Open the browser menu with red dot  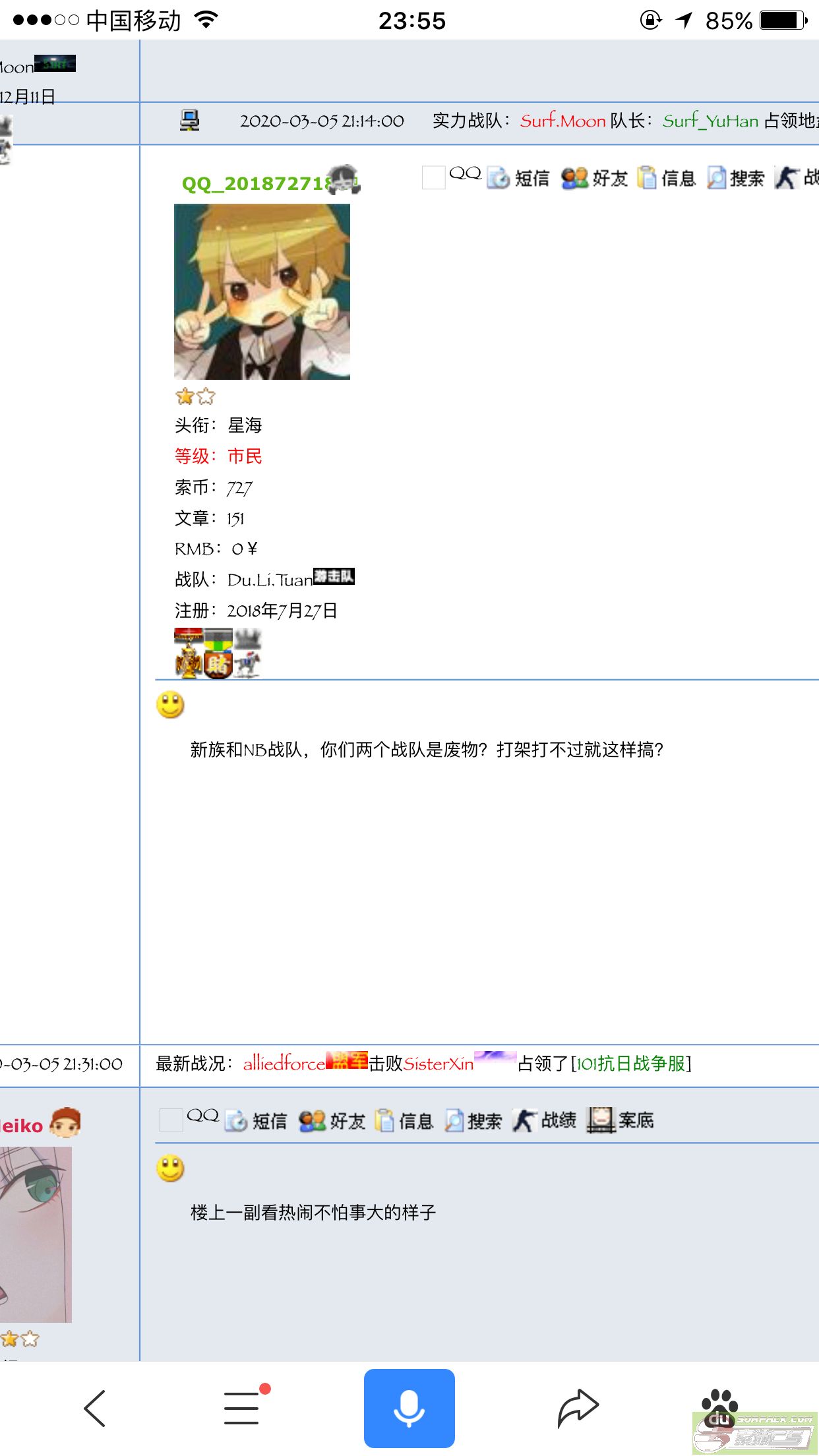242,1409
